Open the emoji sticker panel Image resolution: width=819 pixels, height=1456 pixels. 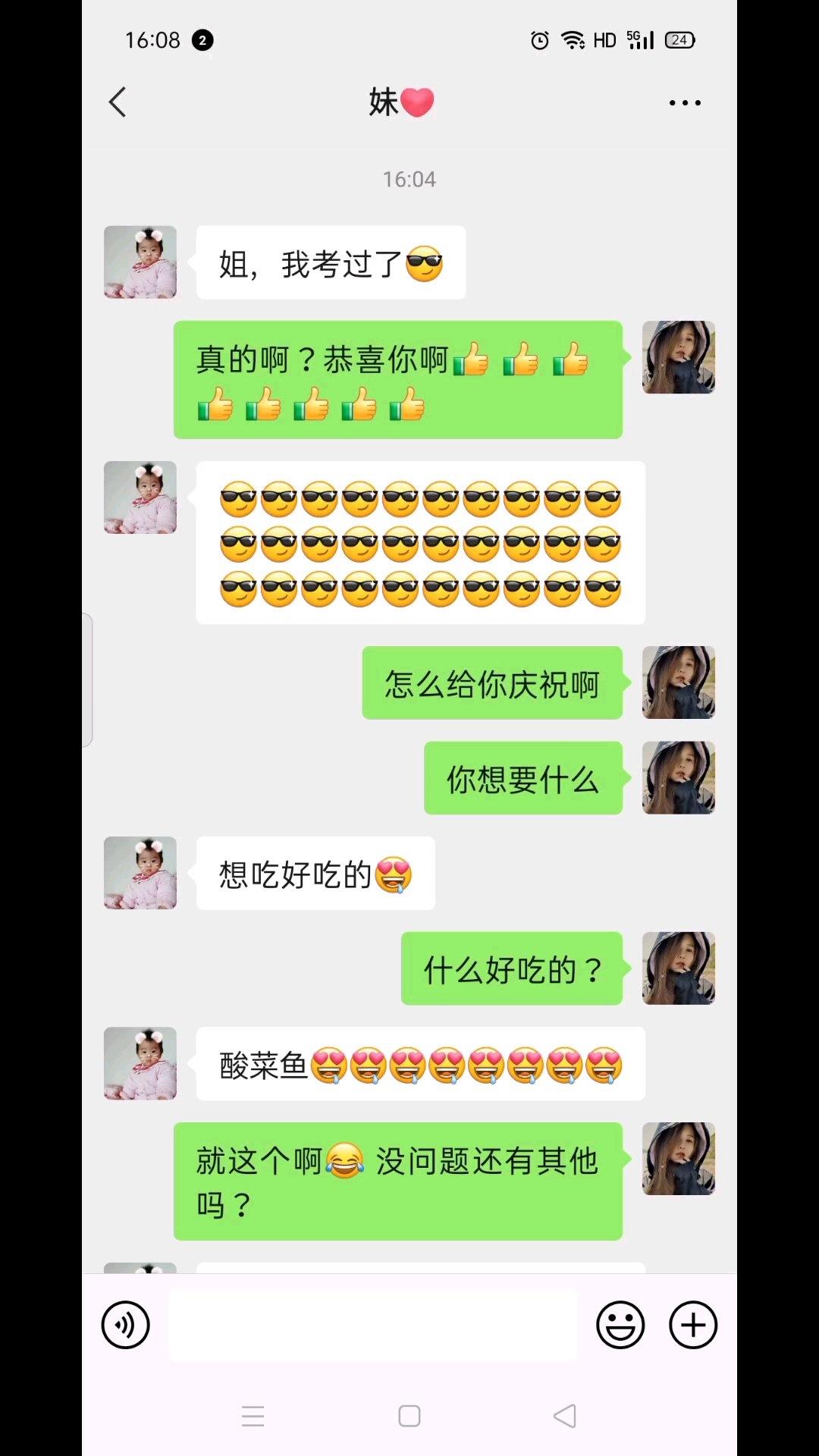pos(620,1325)
